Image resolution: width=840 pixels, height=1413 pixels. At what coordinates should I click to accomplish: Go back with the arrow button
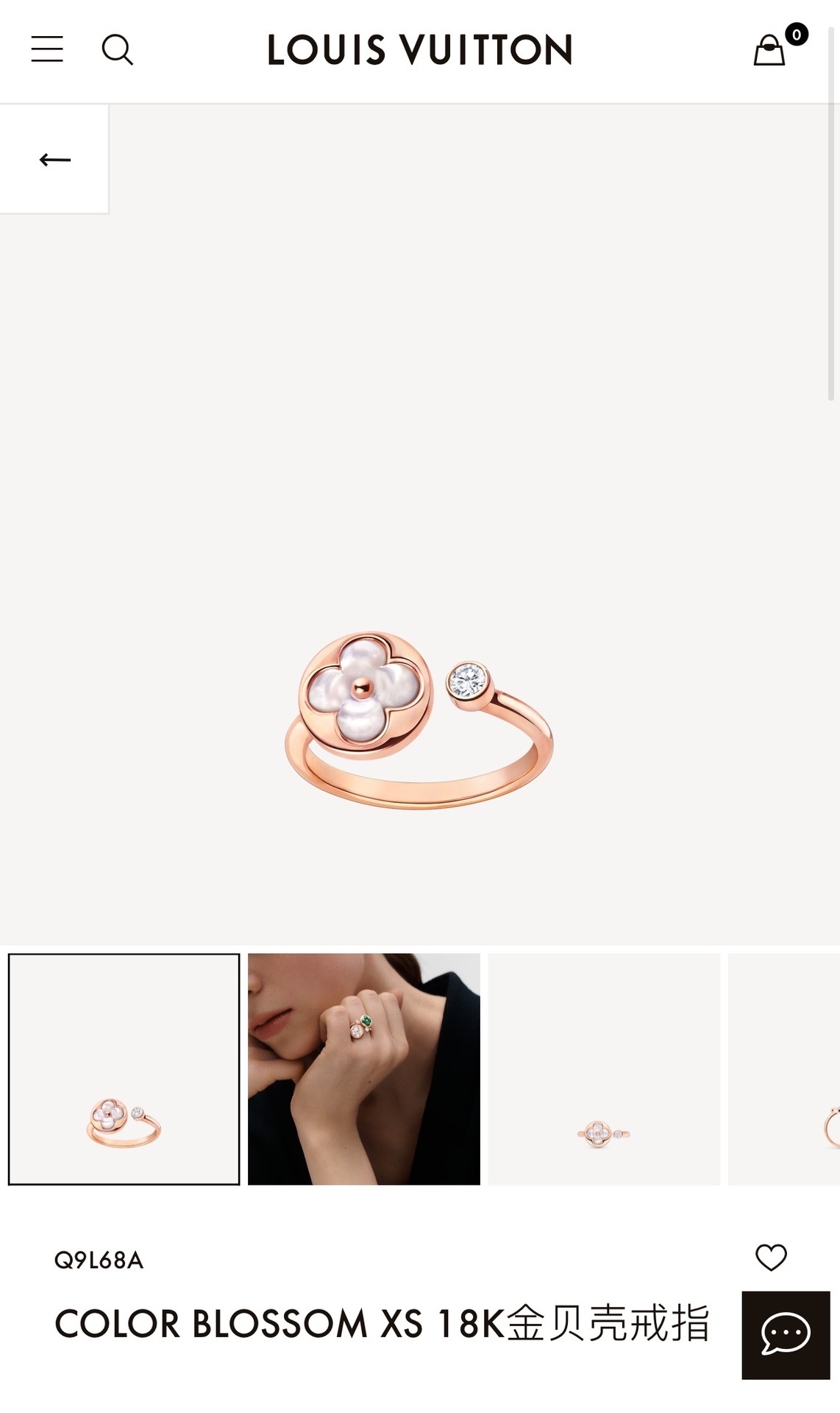point(54,160)
